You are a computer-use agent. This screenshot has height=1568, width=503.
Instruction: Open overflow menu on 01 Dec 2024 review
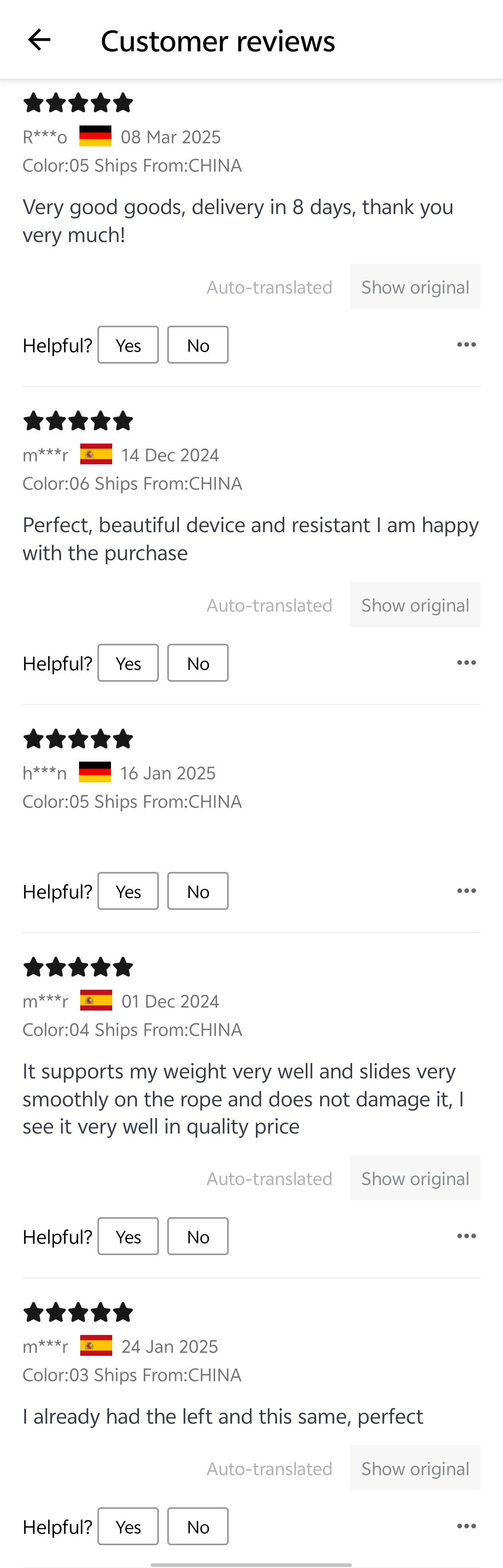(466, 1236)
